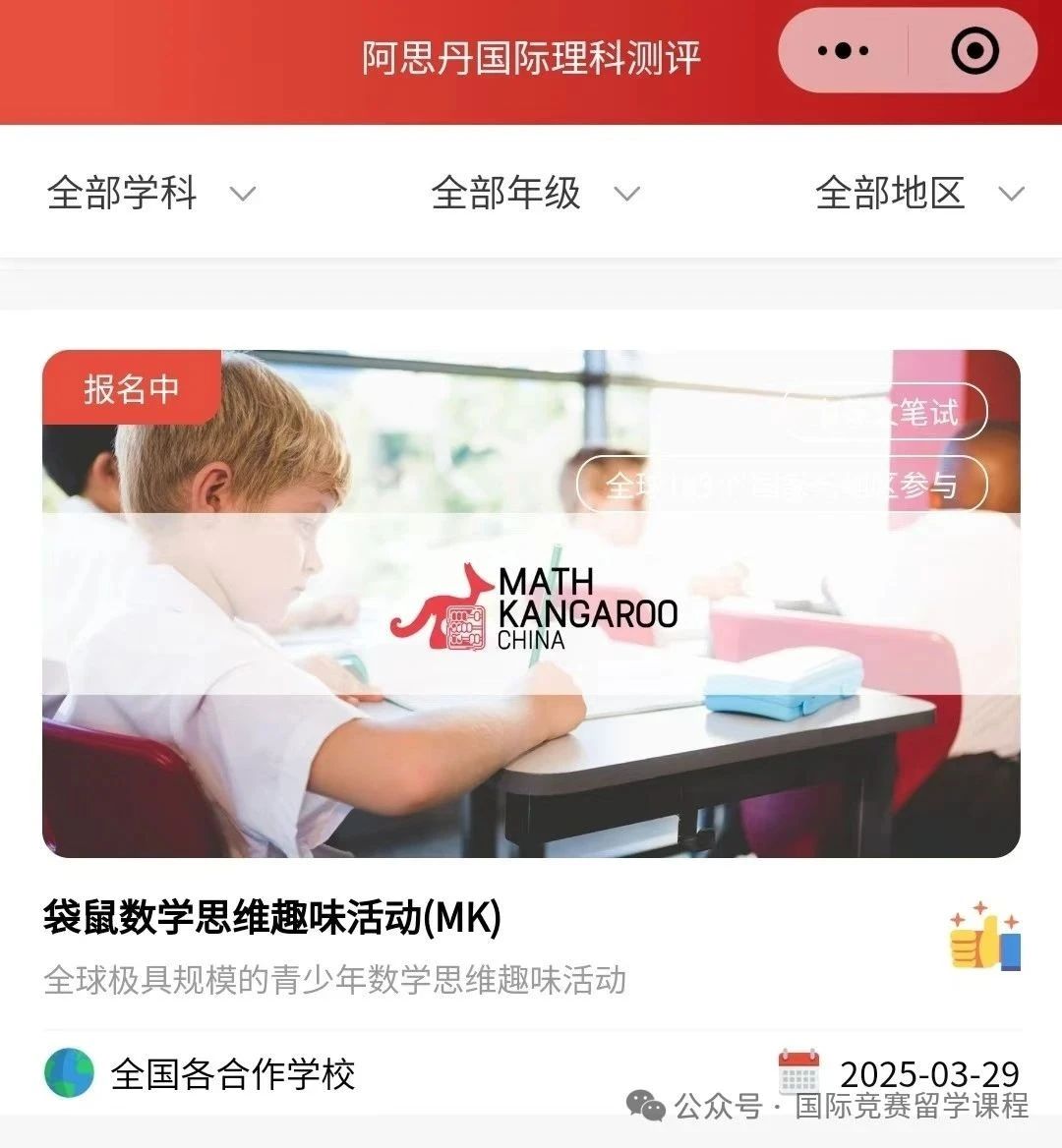Image resolution: width=1062 pixels, height=1148 pixels.
Task: Expand the 全部学科 subject filter
Action: [150, 193]
